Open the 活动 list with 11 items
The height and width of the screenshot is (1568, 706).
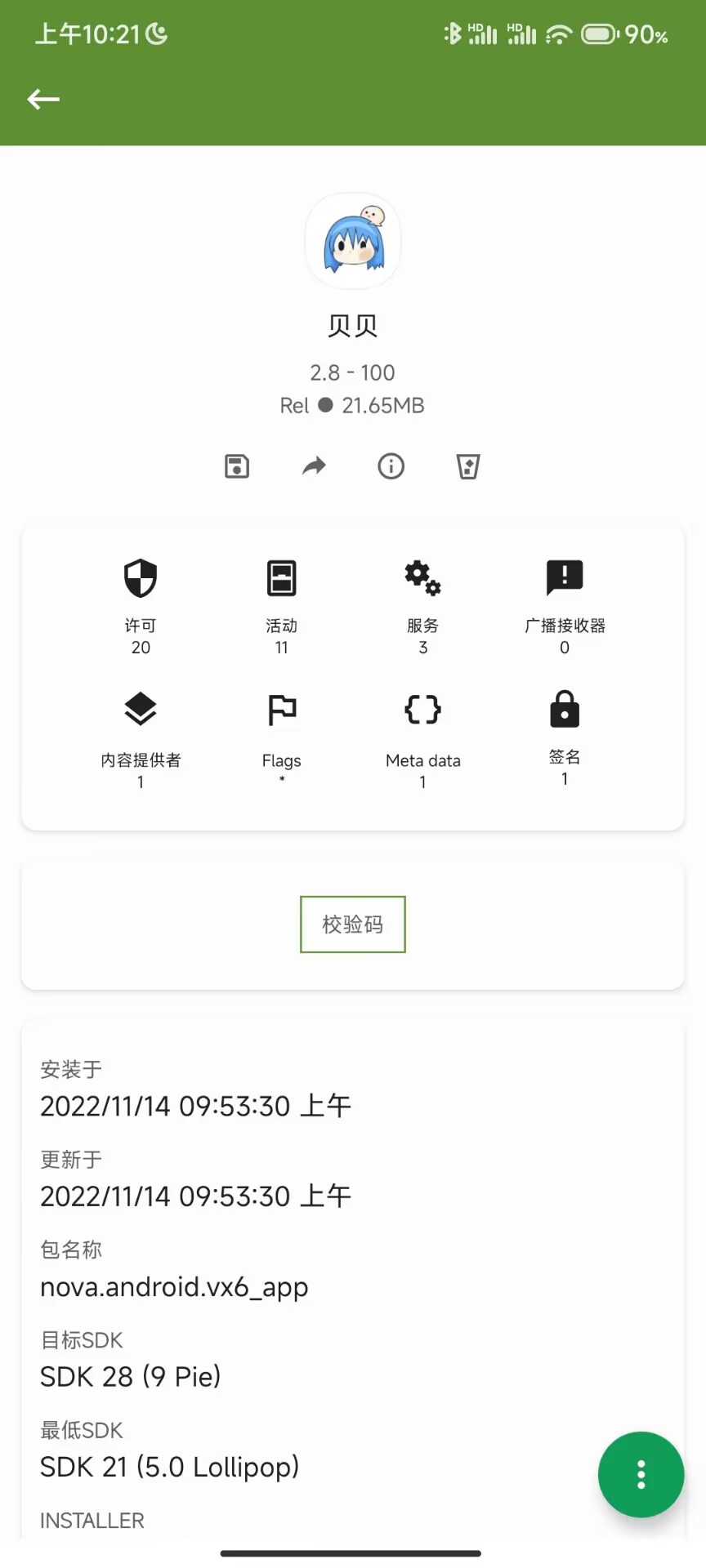point(282,606)
